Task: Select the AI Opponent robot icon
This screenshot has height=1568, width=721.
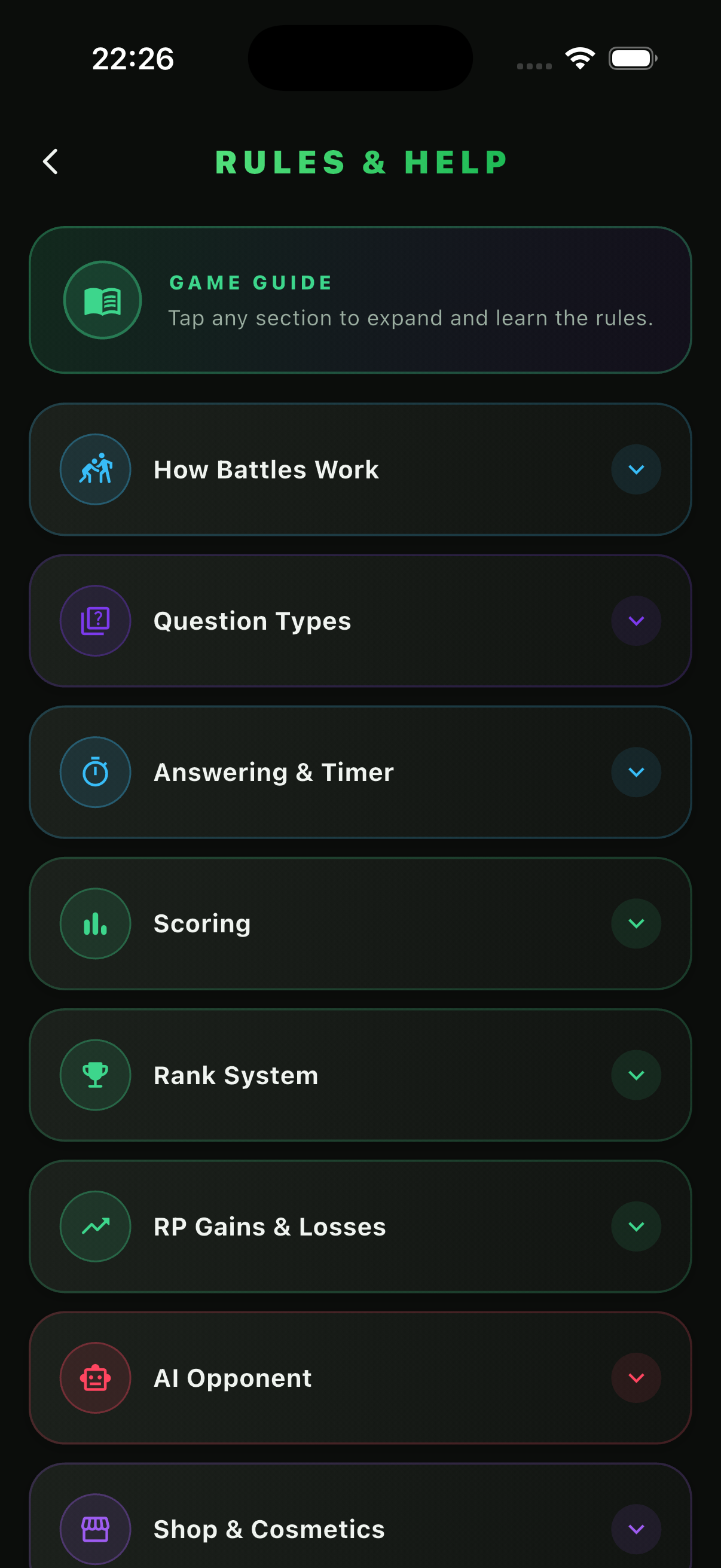Action: [x=95, y=1377]
